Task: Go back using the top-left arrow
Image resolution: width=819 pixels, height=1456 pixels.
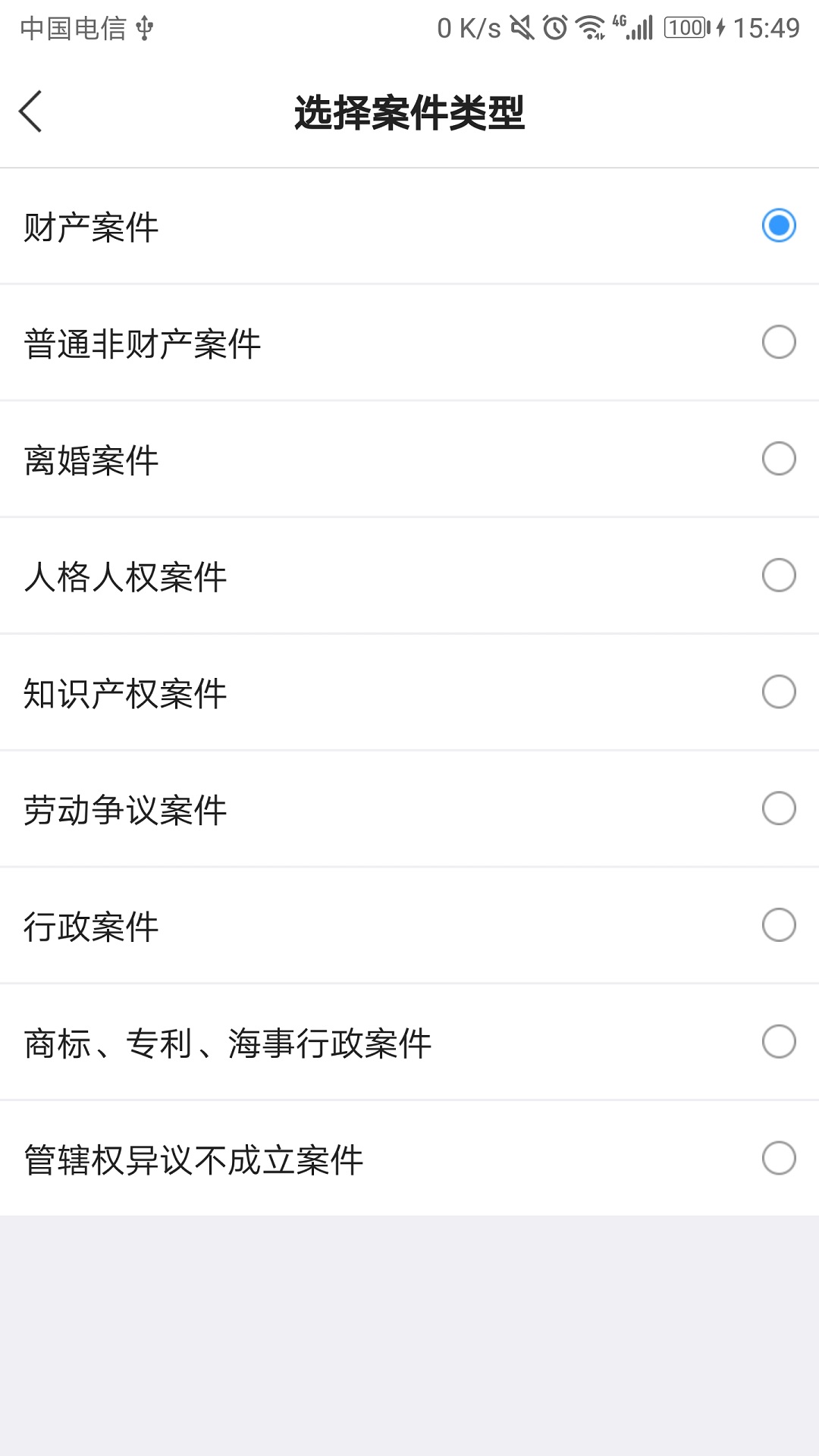Action: [31, 112]
